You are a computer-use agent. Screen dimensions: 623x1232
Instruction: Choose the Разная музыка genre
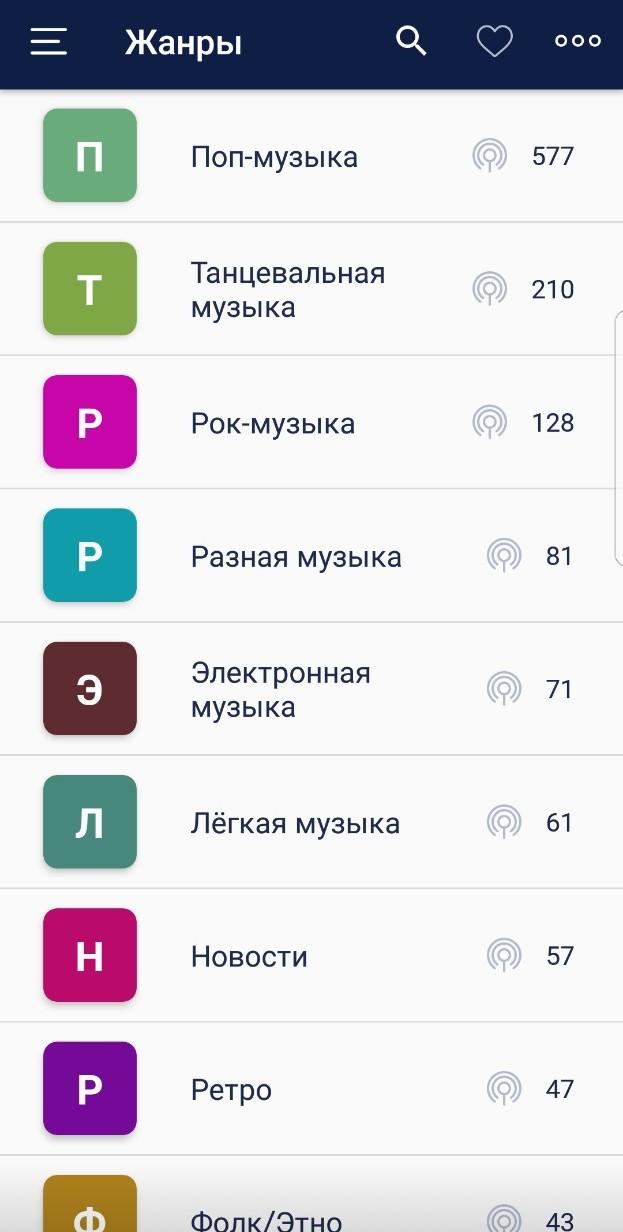pyautogui.click(x=296, y=557)
